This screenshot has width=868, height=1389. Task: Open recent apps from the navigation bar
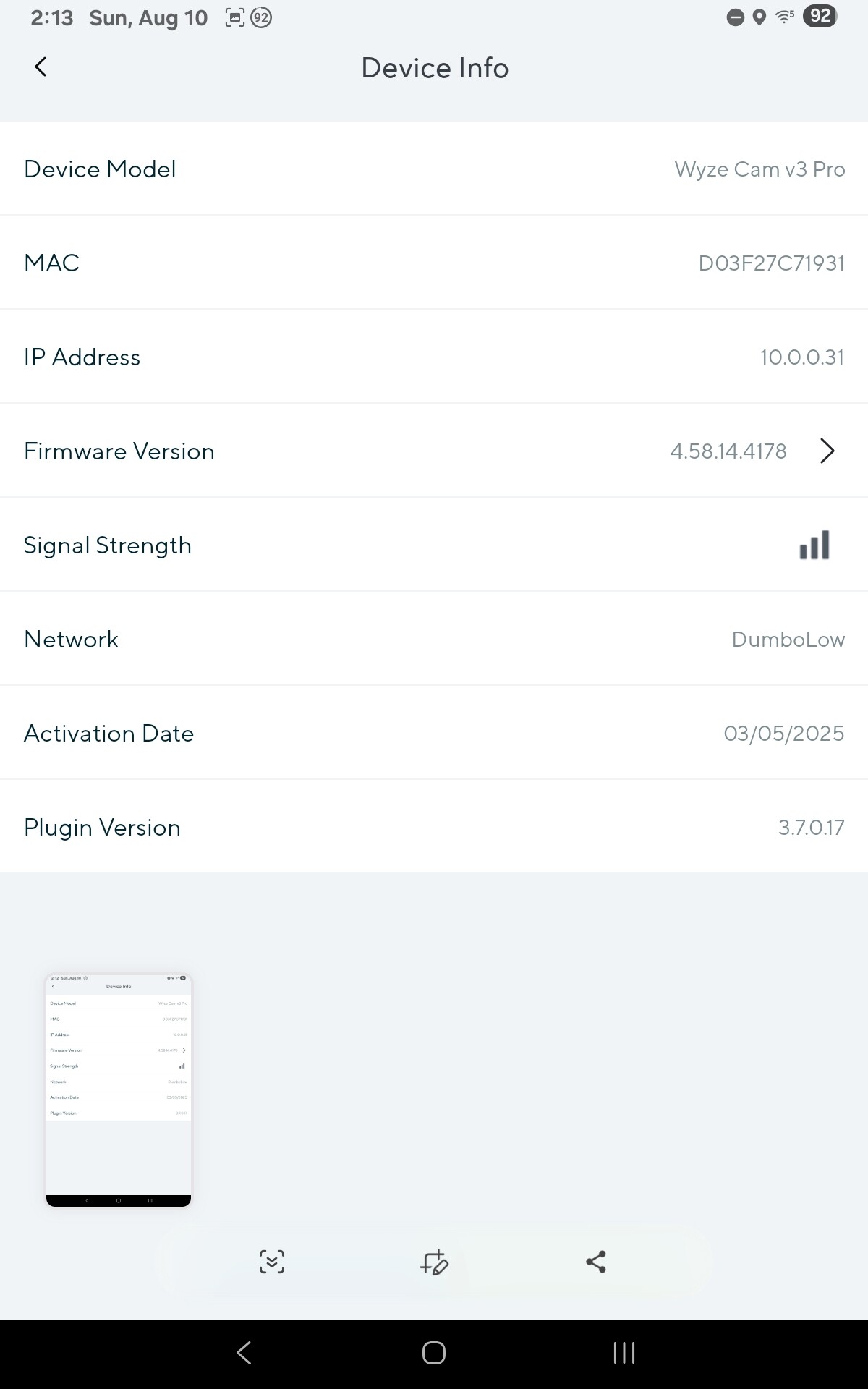coord(624,1353)
